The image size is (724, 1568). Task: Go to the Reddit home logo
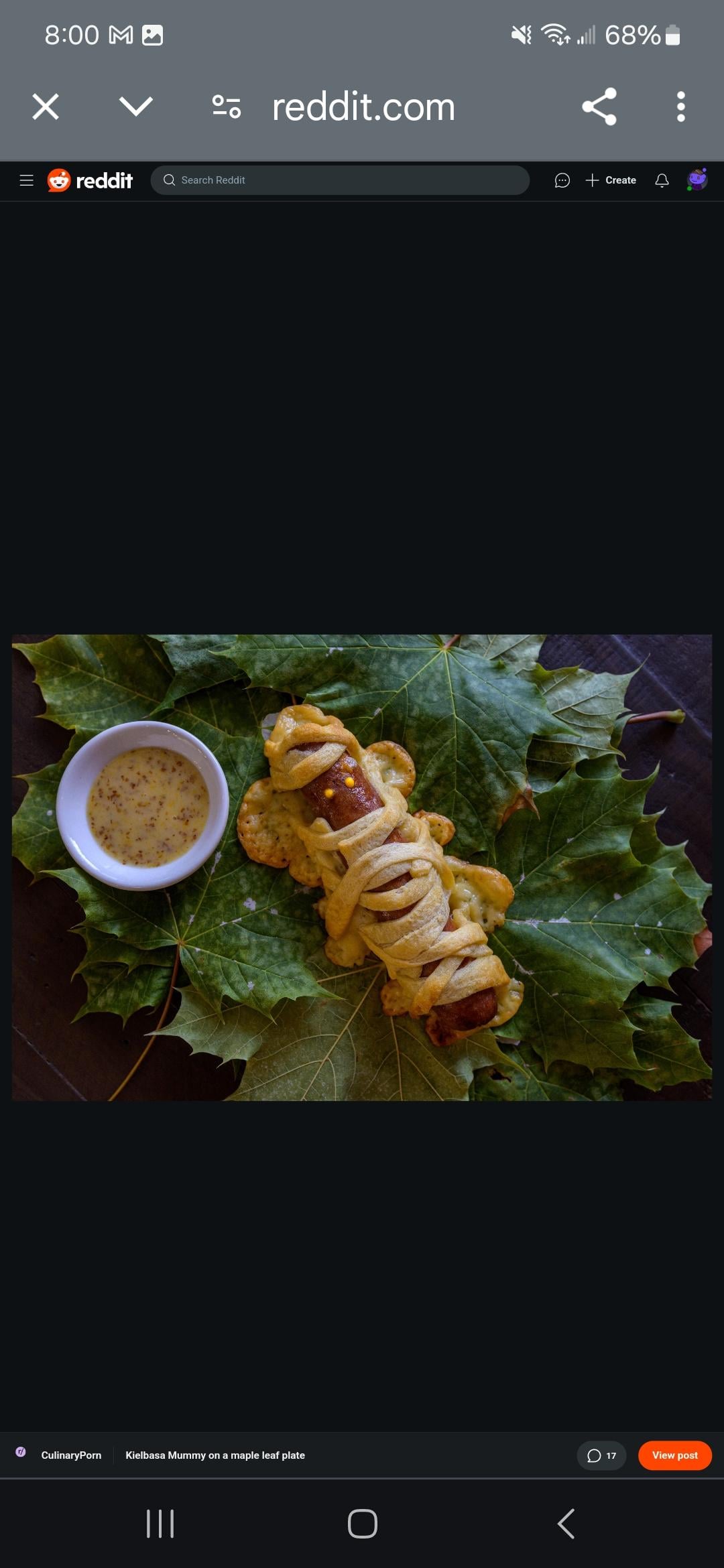[90, 180]
